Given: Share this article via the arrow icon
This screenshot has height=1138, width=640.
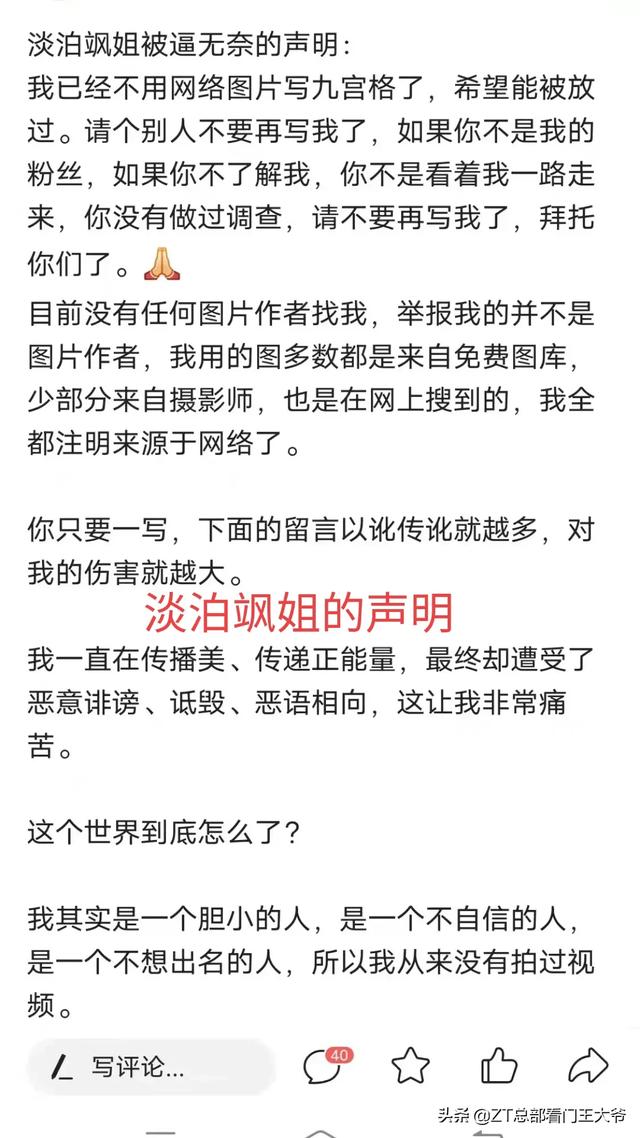Looking at the screenshot, I should [x=588, y=1066].
